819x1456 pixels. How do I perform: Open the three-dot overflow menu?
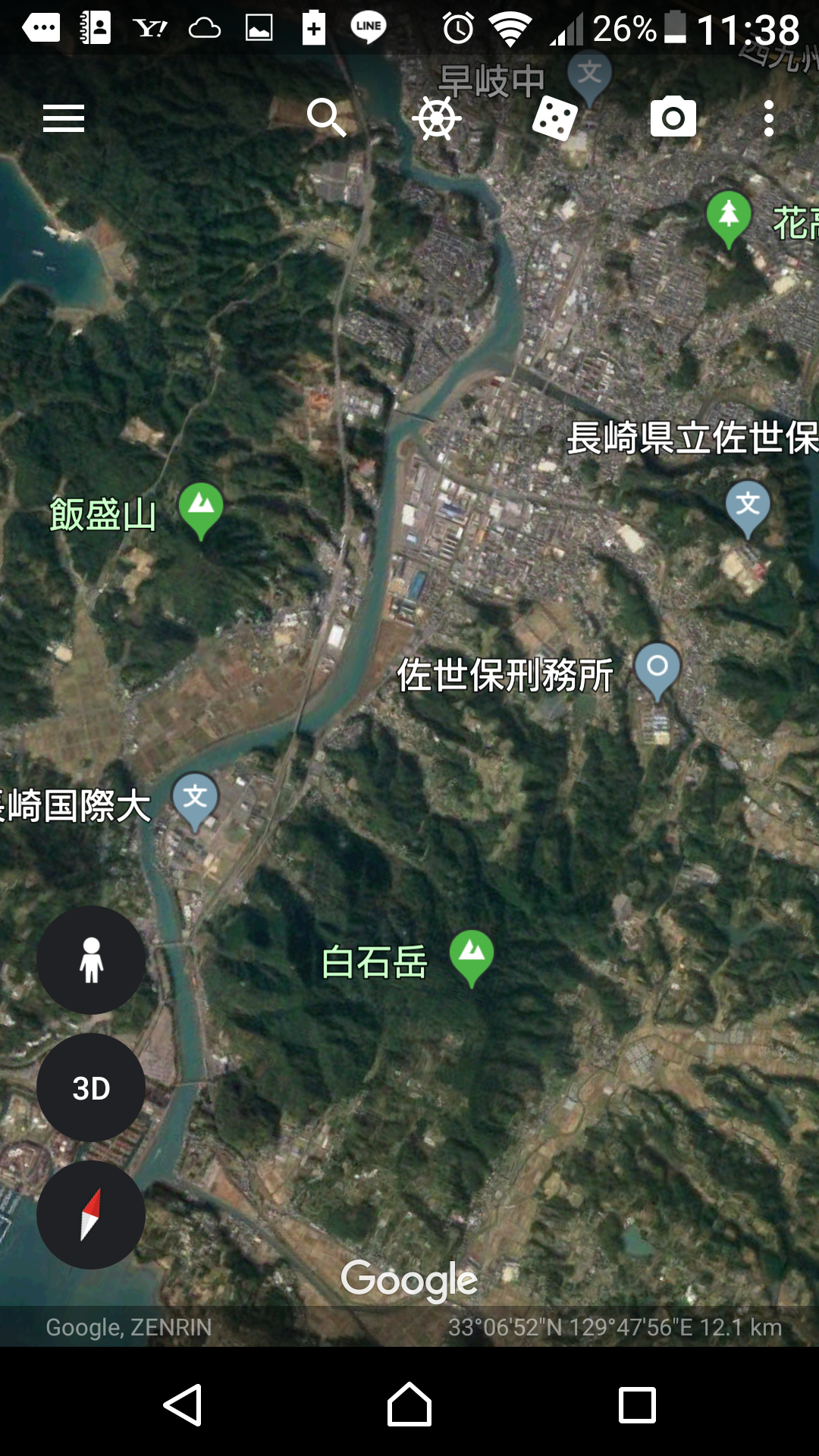coord(769,119)
